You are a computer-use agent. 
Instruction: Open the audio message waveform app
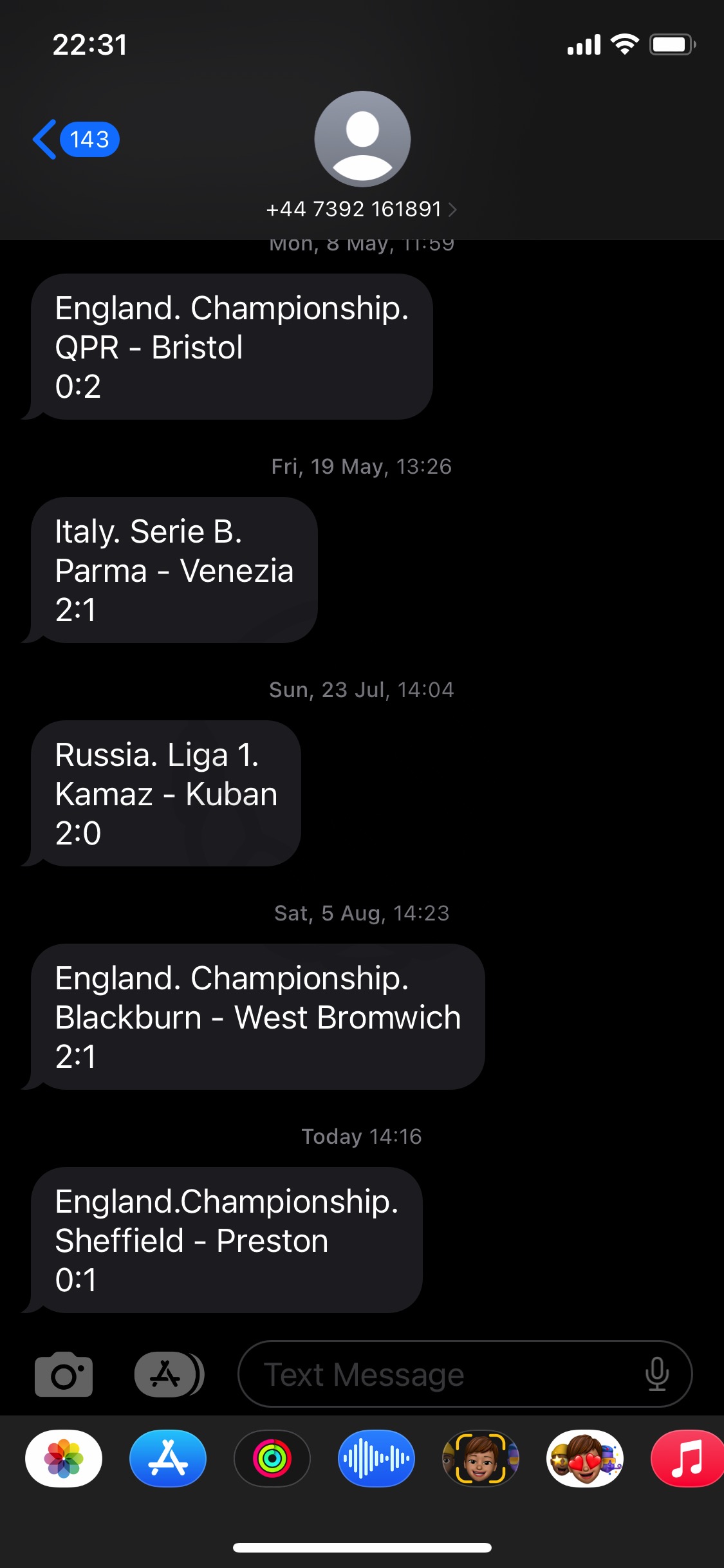[376, 1459]
